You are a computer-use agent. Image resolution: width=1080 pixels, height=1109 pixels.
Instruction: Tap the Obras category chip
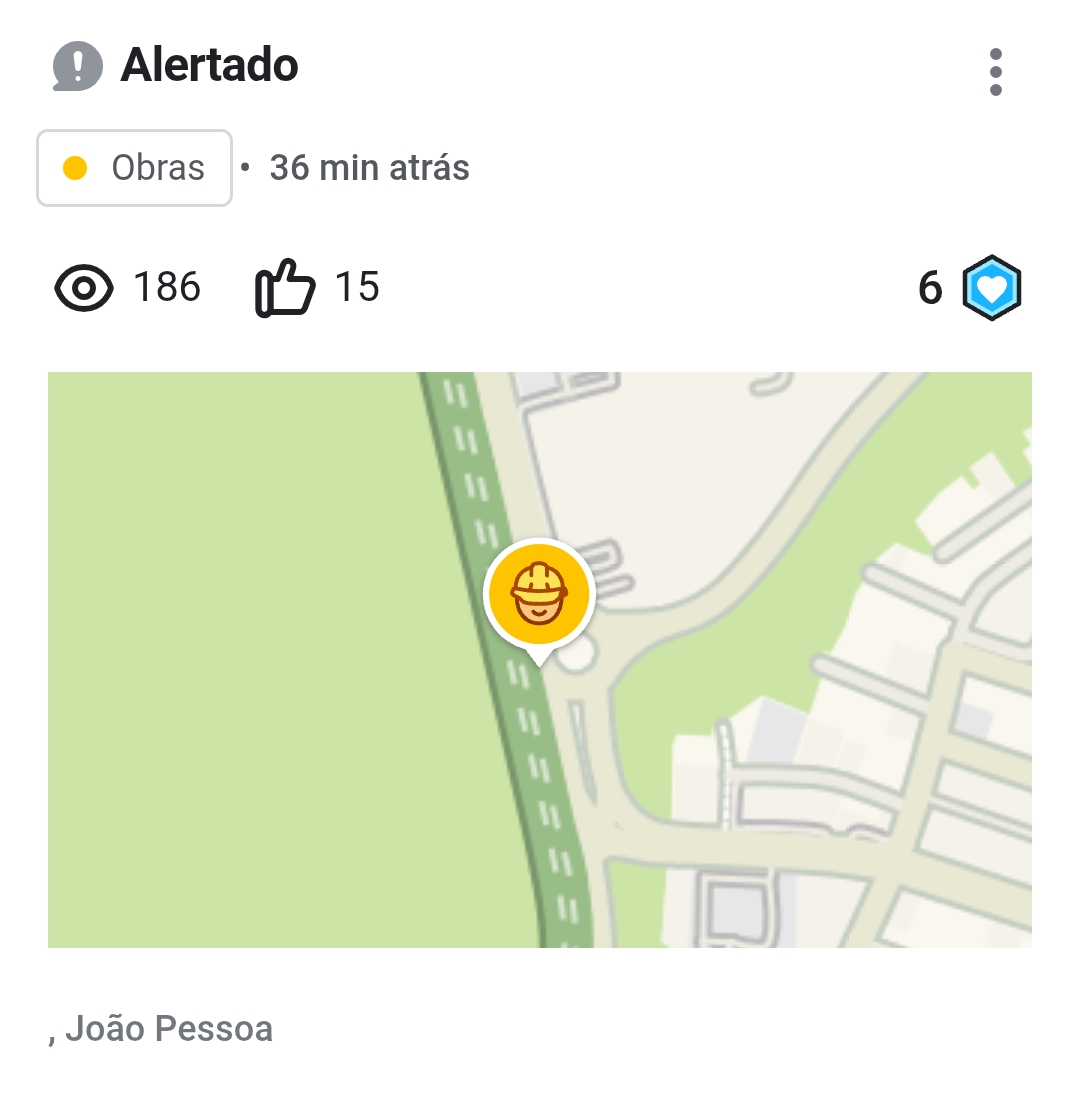[135, 168]
